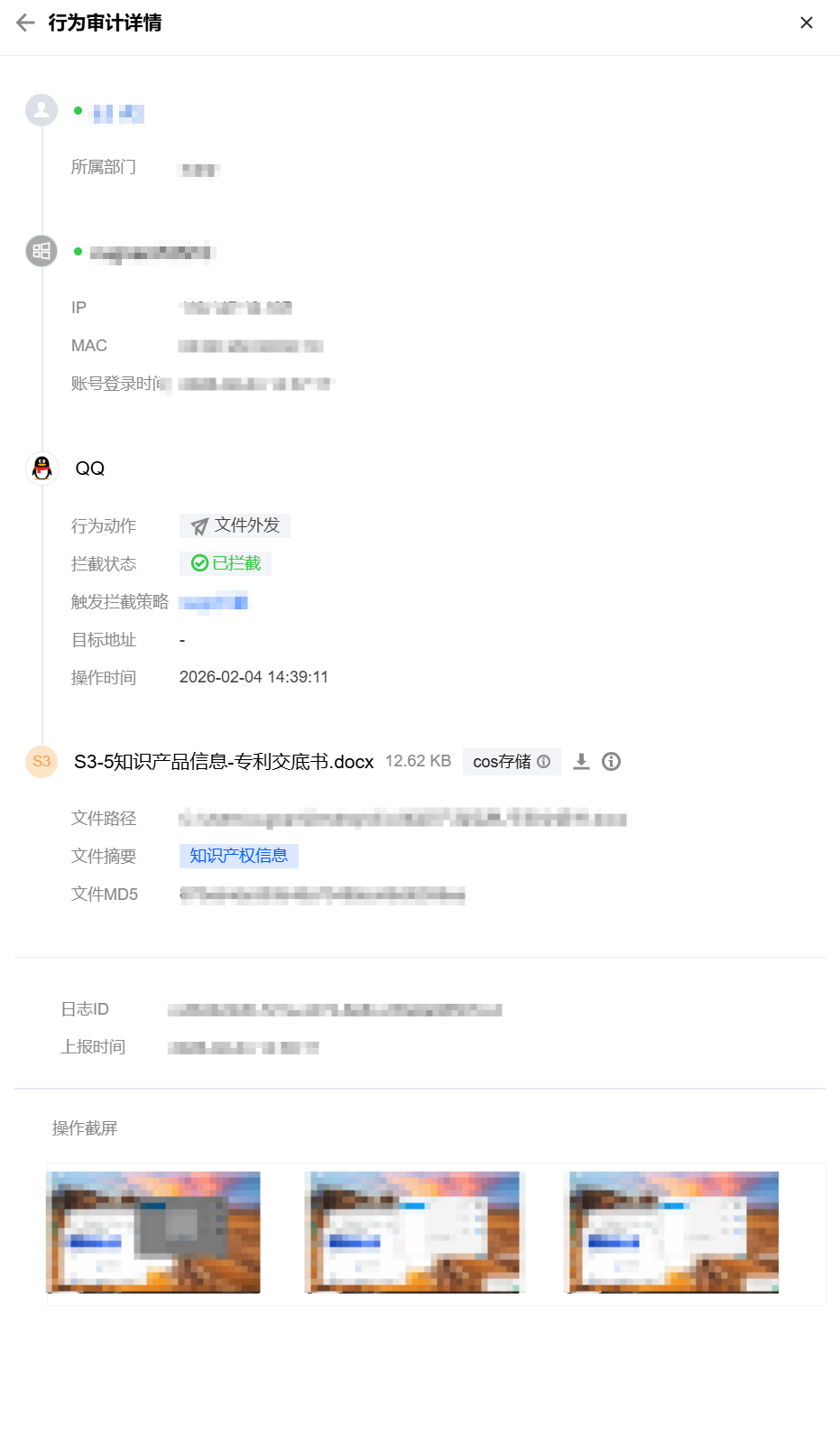Image resolution: width=840 pixels, height=1438 pixels.
Task: Download the S3-5知识产品信息 docx file
Action: point(582,762)
